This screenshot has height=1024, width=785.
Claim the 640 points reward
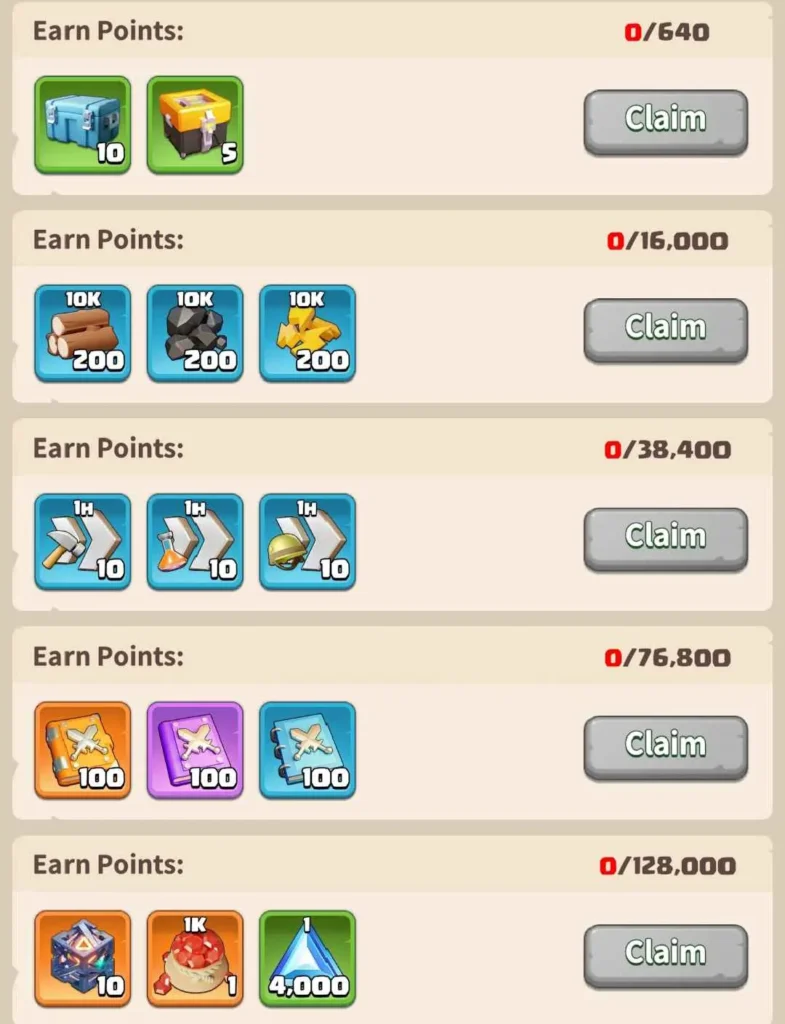tap(665, 121)
